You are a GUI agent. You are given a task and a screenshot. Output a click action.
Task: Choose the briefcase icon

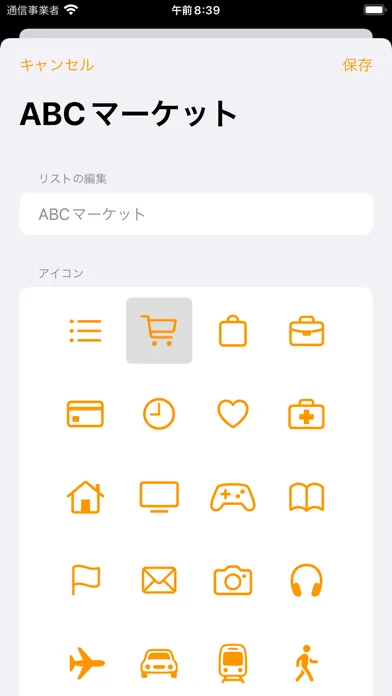(x=307, y=331)
